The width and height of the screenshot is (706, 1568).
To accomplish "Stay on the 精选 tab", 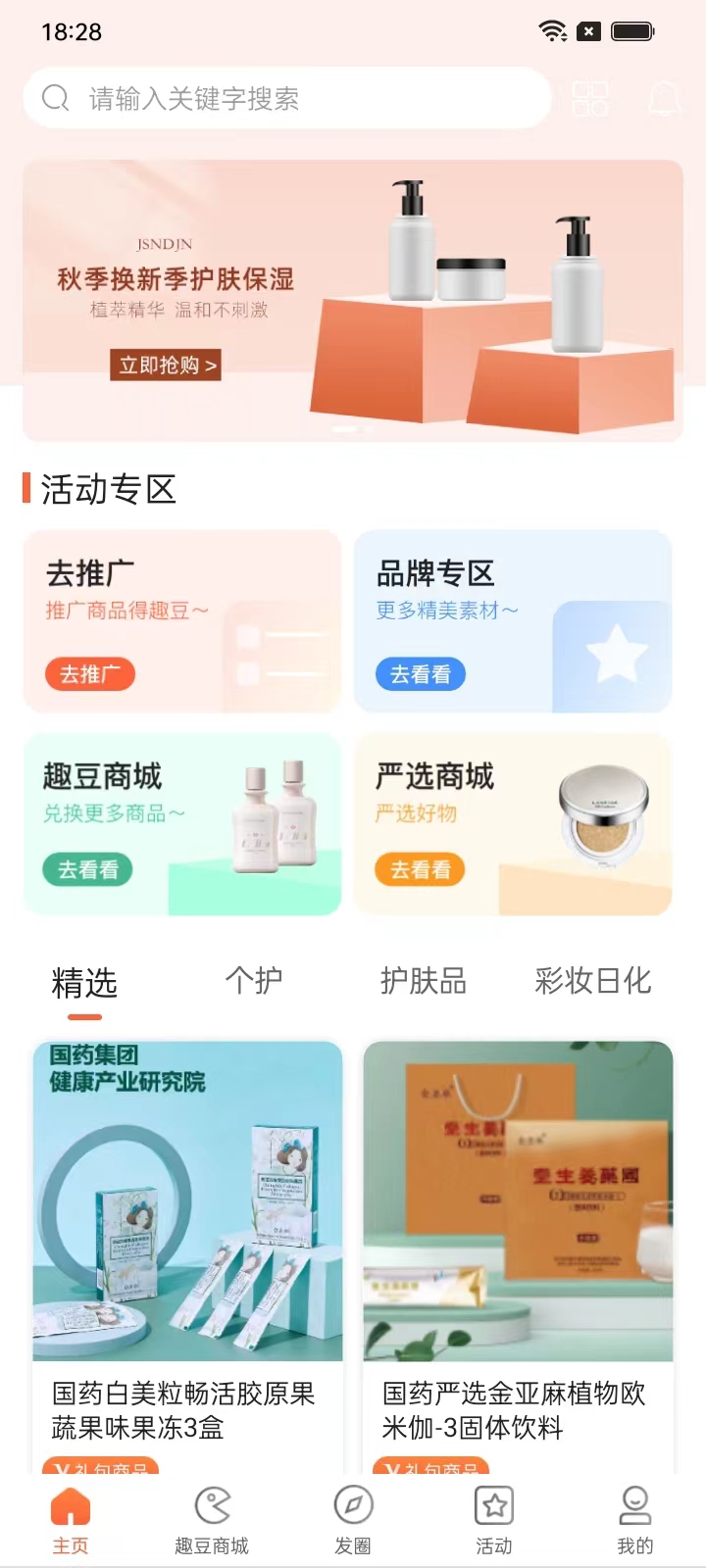I will pyautogui.click(x=84, y=983).
